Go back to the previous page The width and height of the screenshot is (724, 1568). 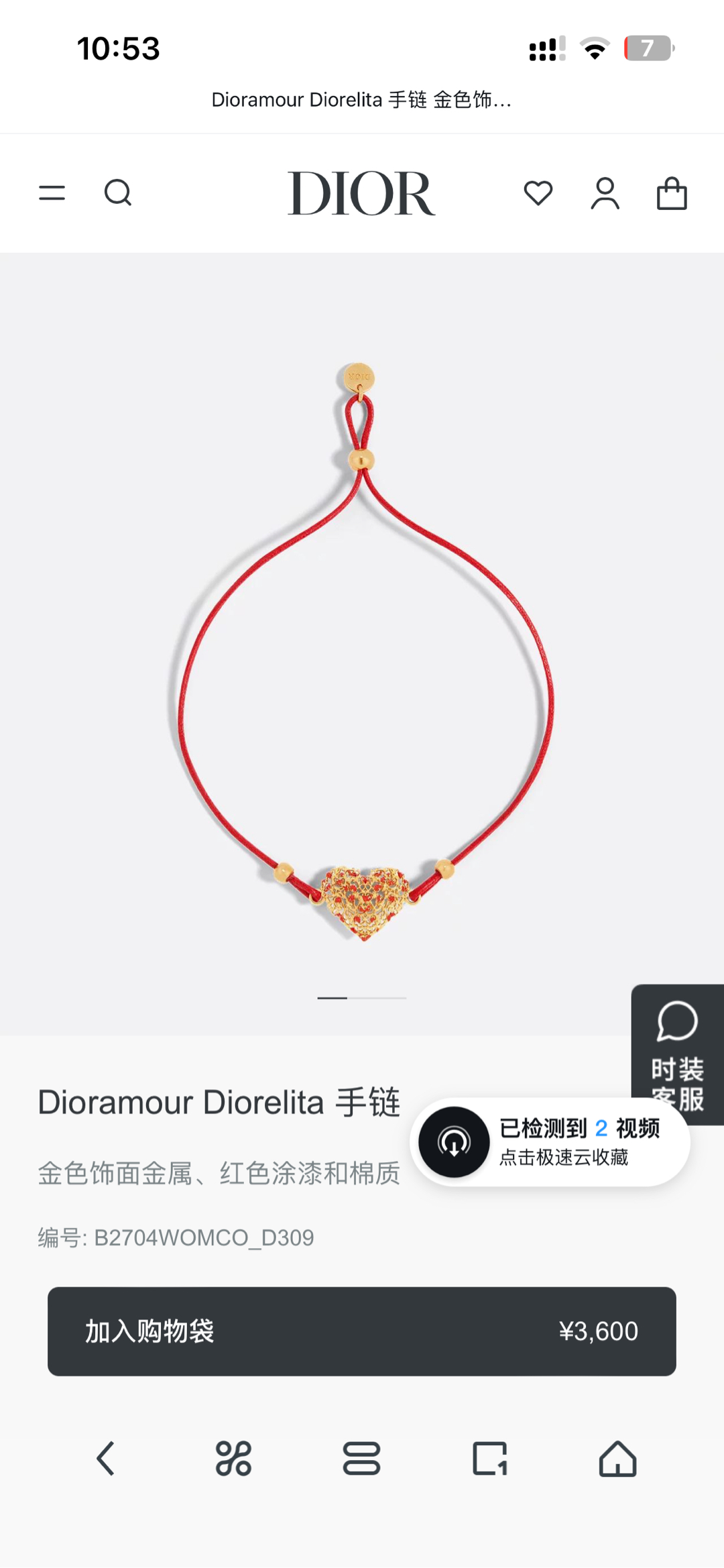coord(105,1459)
